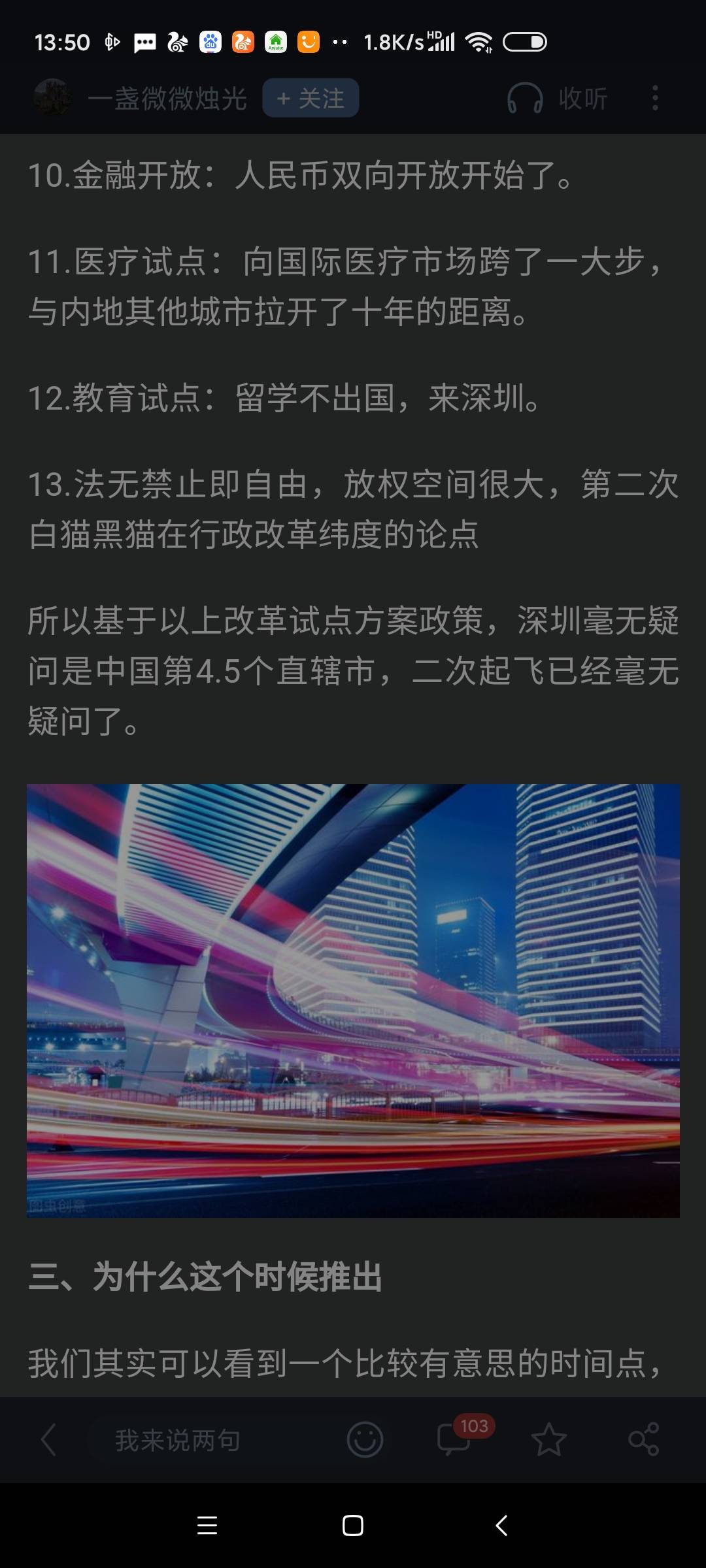Image resolution: width=706 pixels, height=1568 pixels.
Task: Open the city night article image
Action: point(353,1000)
